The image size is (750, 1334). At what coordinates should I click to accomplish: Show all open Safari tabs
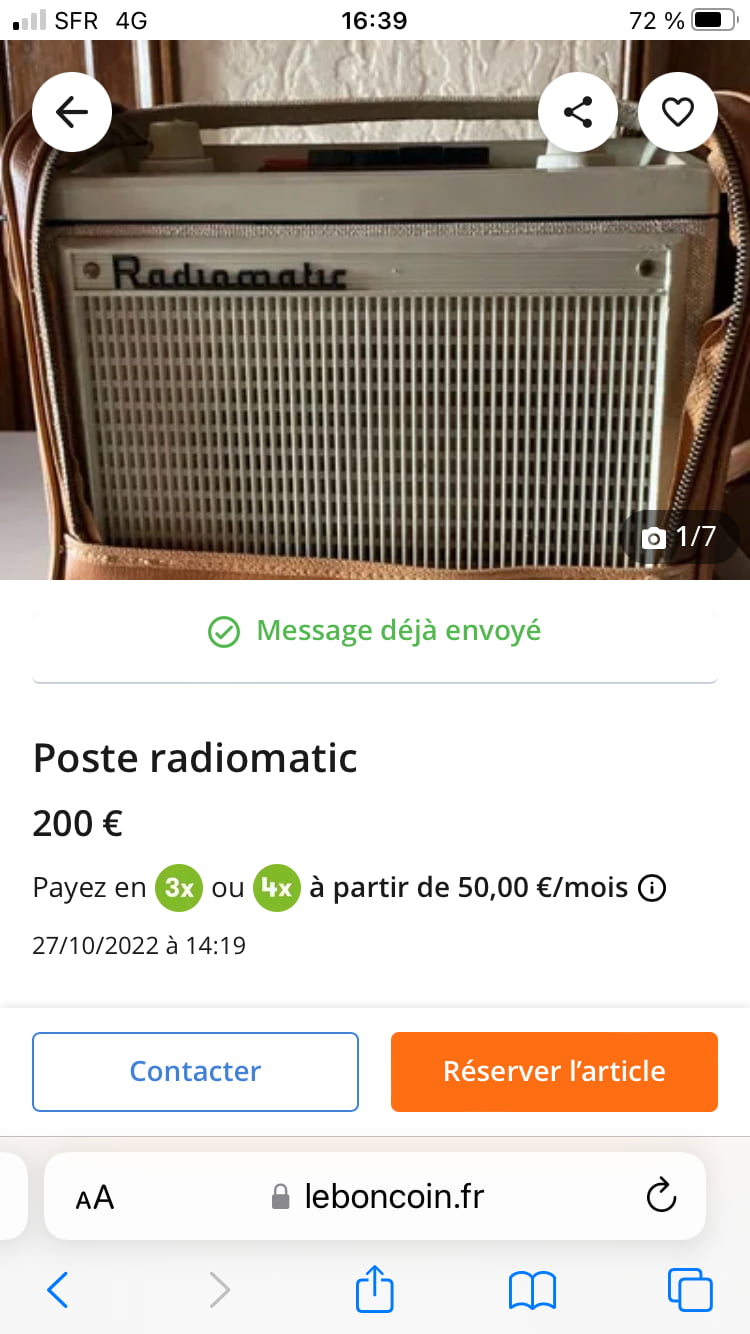pyautogui.click(x=690, y=1290)
